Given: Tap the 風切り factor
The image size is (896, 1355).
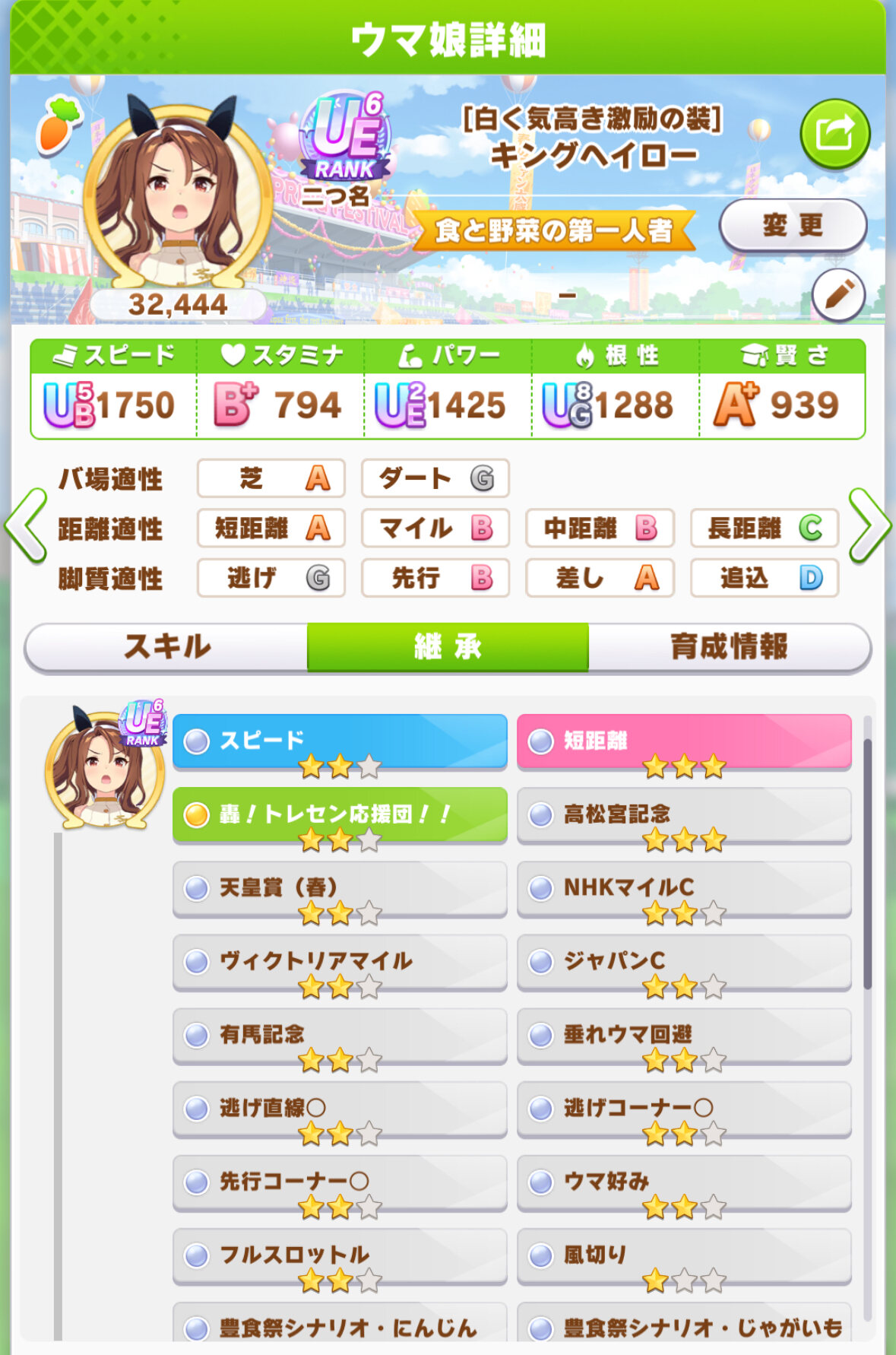Looking at the screenshot, I should click(x=684, y=1255).
